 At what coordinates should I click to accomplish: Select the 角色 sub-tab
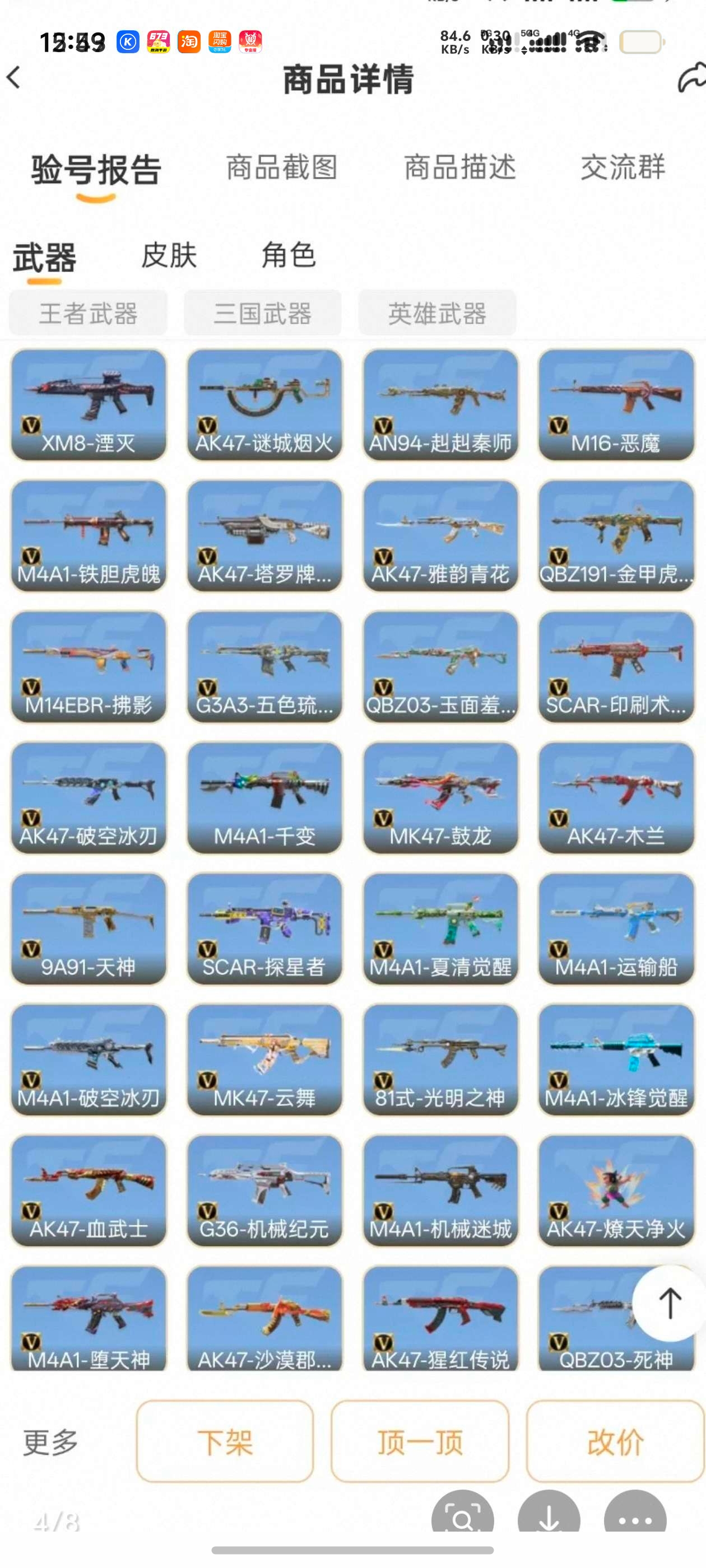click(288, 255)
